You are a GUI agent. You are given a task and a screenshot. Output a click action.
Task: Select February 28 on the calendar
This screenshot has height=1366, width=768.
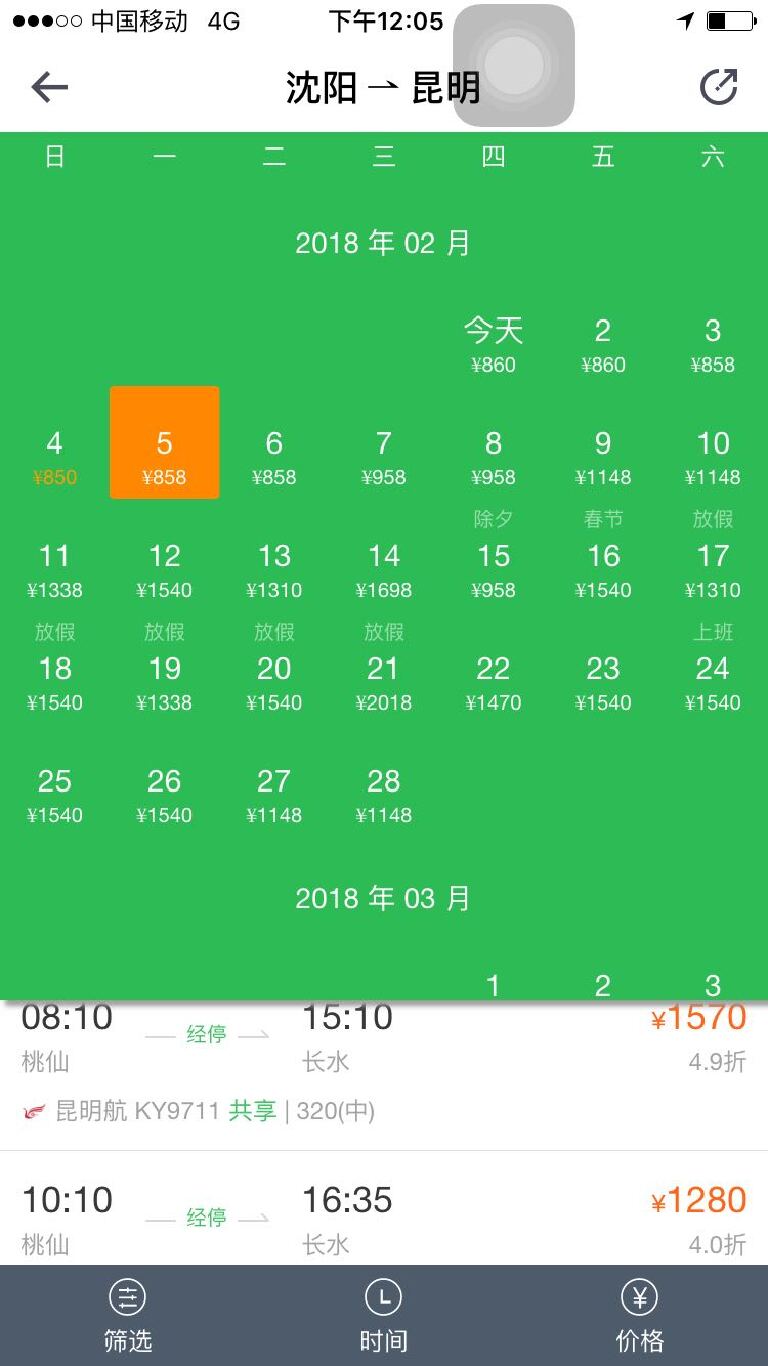click(384, 794)
